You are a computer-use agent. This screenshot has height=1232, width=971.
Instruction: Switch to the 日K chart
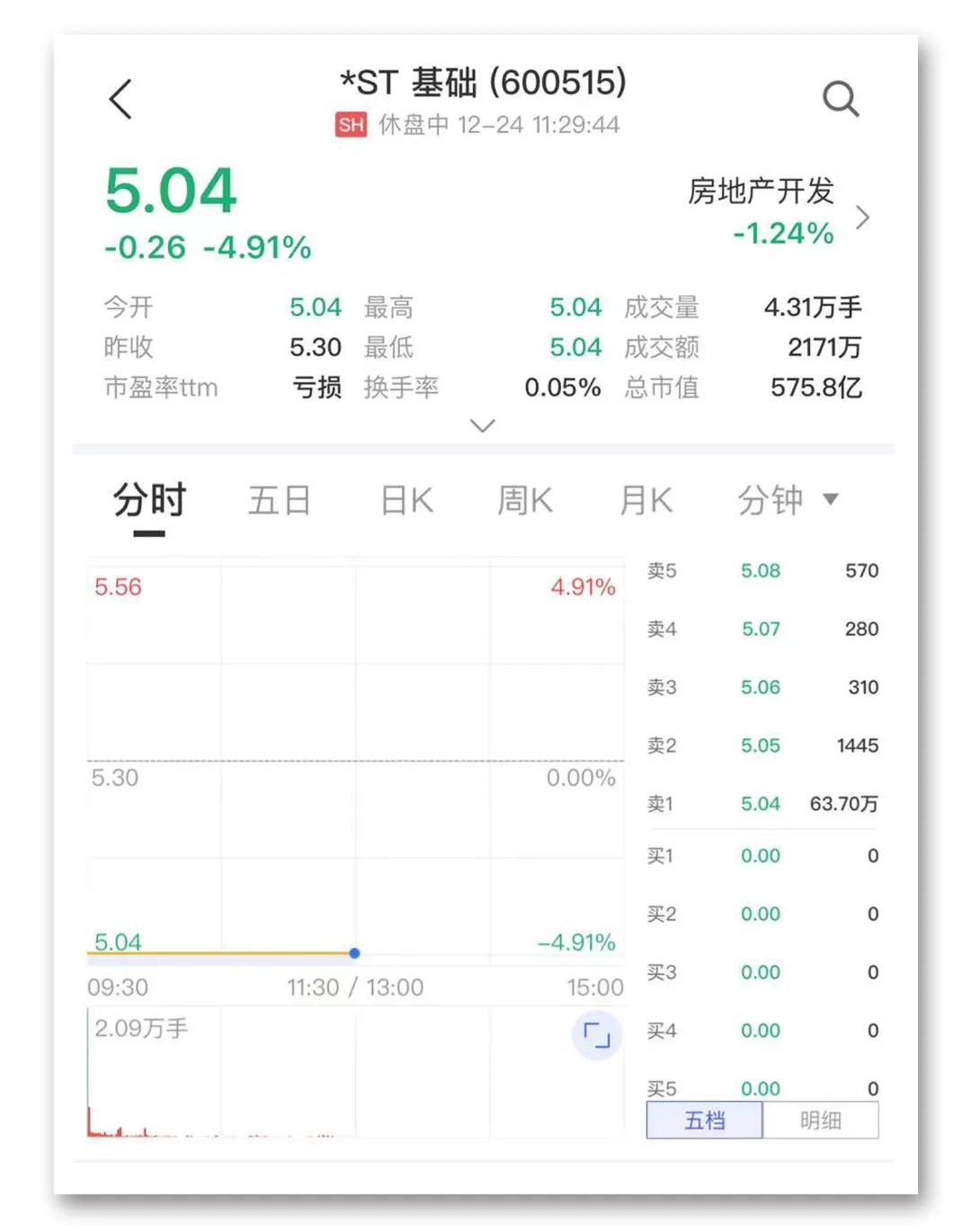coord(407,501)
